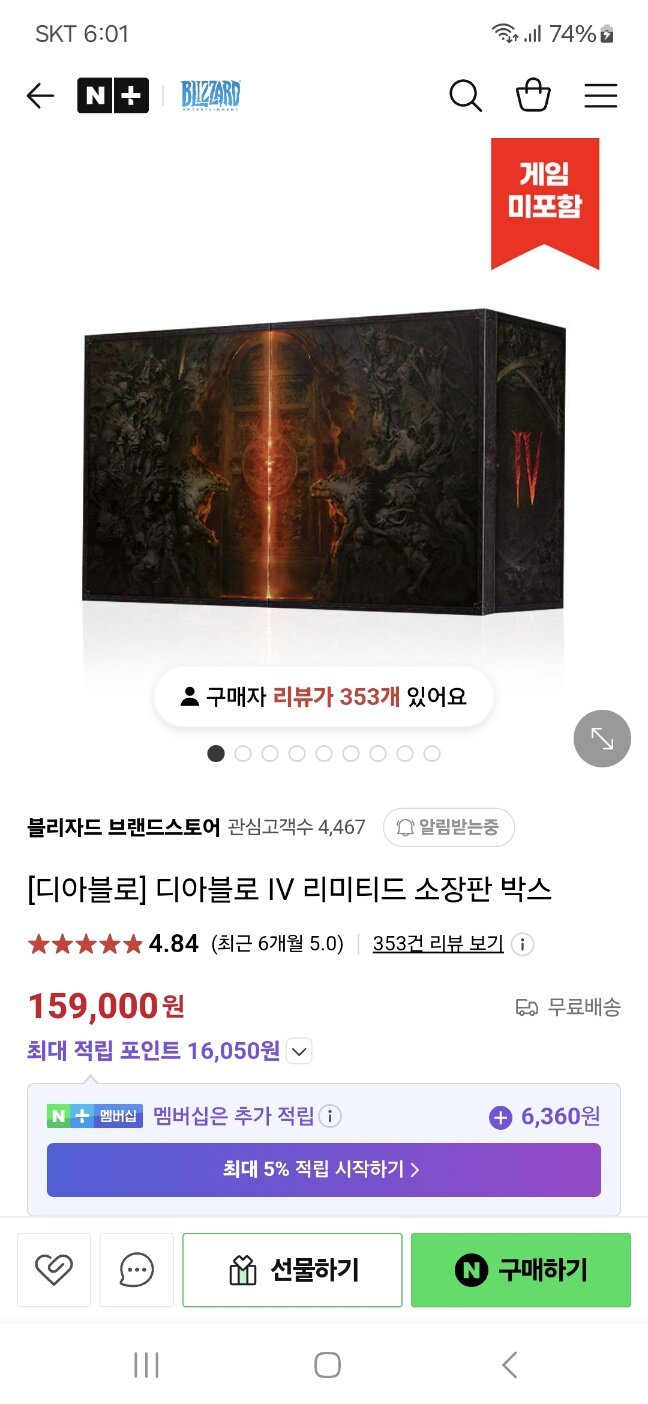648x1404 pixels.
Task: Open info icon beside 멤버십은 추가 적립
Action: 330,1116
